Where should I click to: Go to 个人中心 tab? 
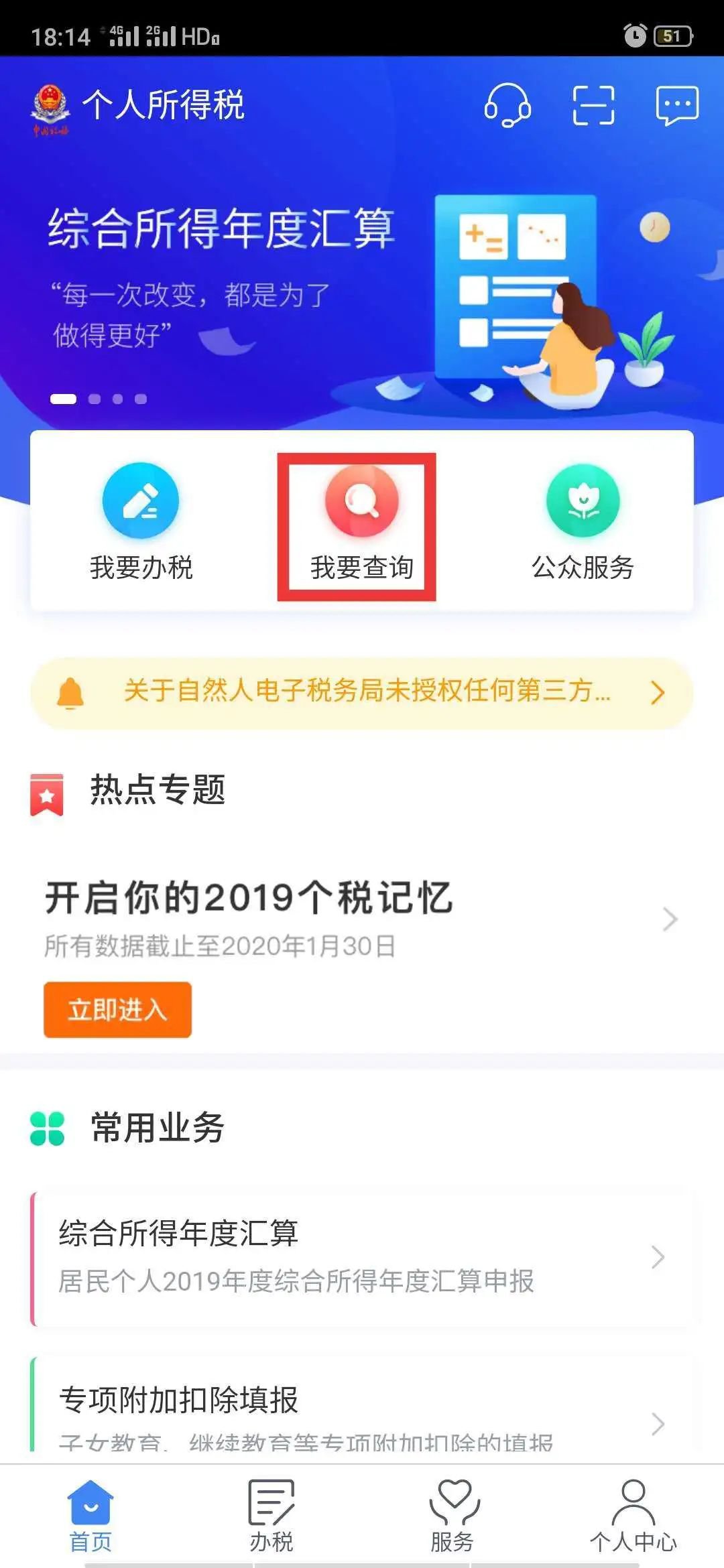pyautogui.click(x=633, y=1516)
